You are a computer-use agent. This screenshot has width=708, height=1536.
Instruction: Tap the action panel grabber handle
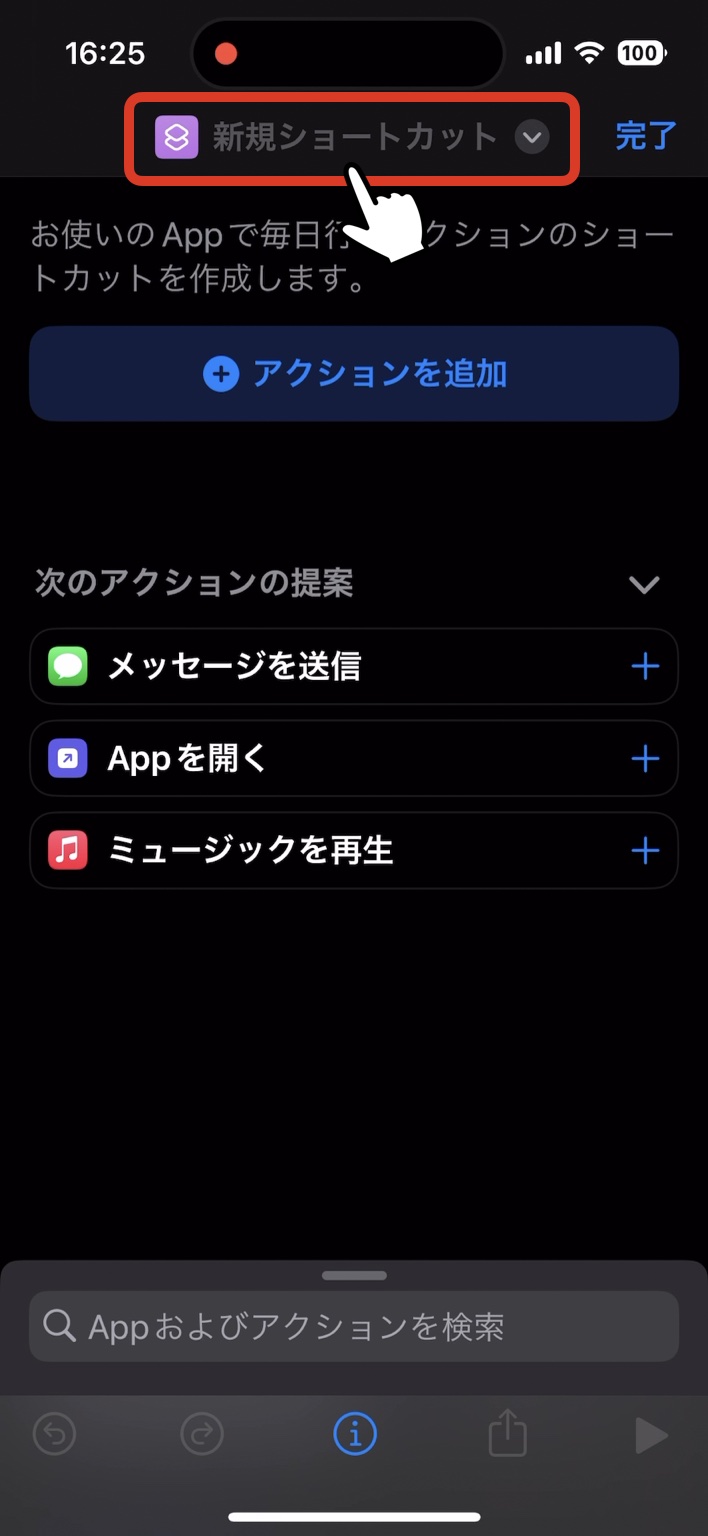click(x=354, y=1275)
